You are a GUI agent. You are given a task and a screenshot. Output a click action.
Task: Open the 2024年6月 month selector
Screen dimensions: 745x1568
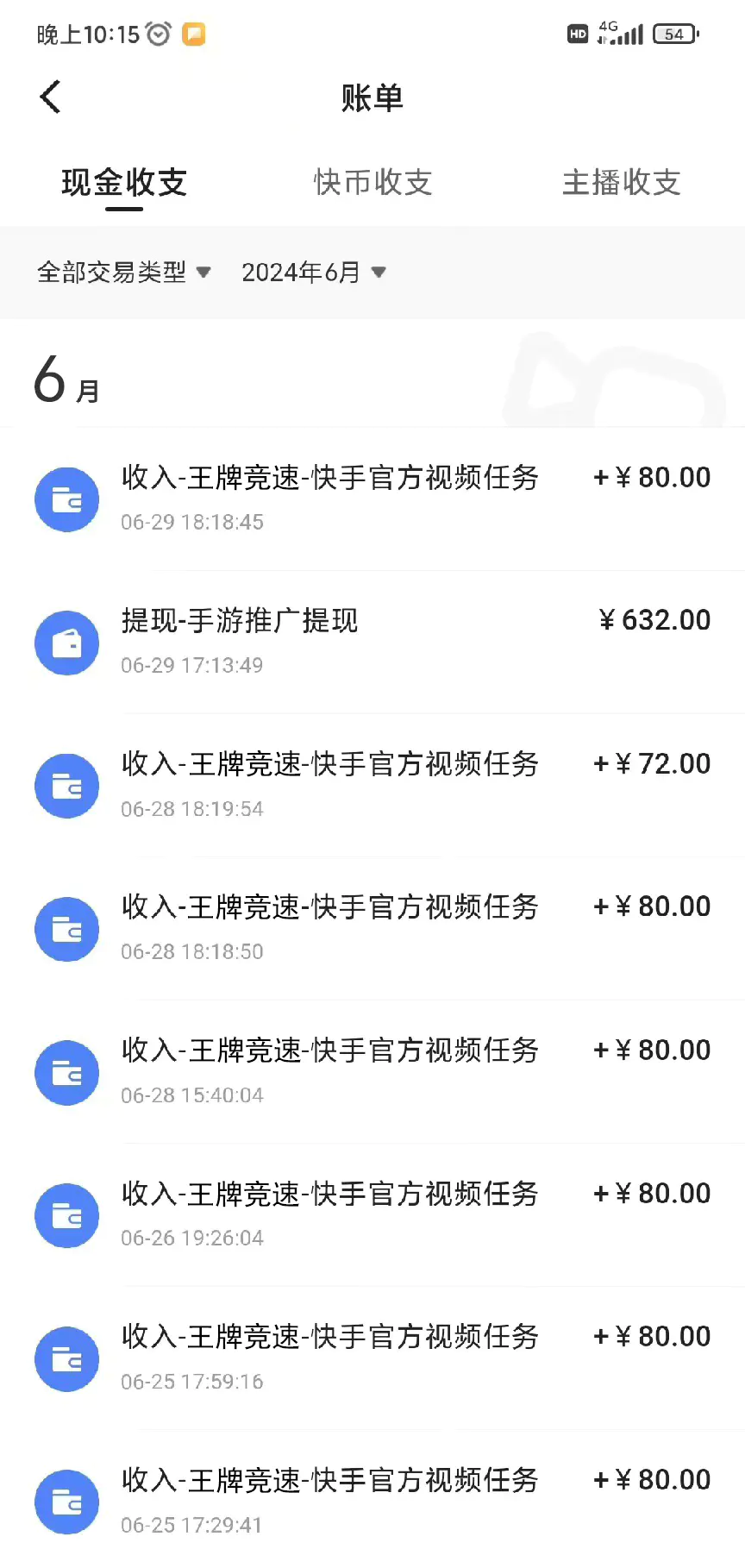304,272
